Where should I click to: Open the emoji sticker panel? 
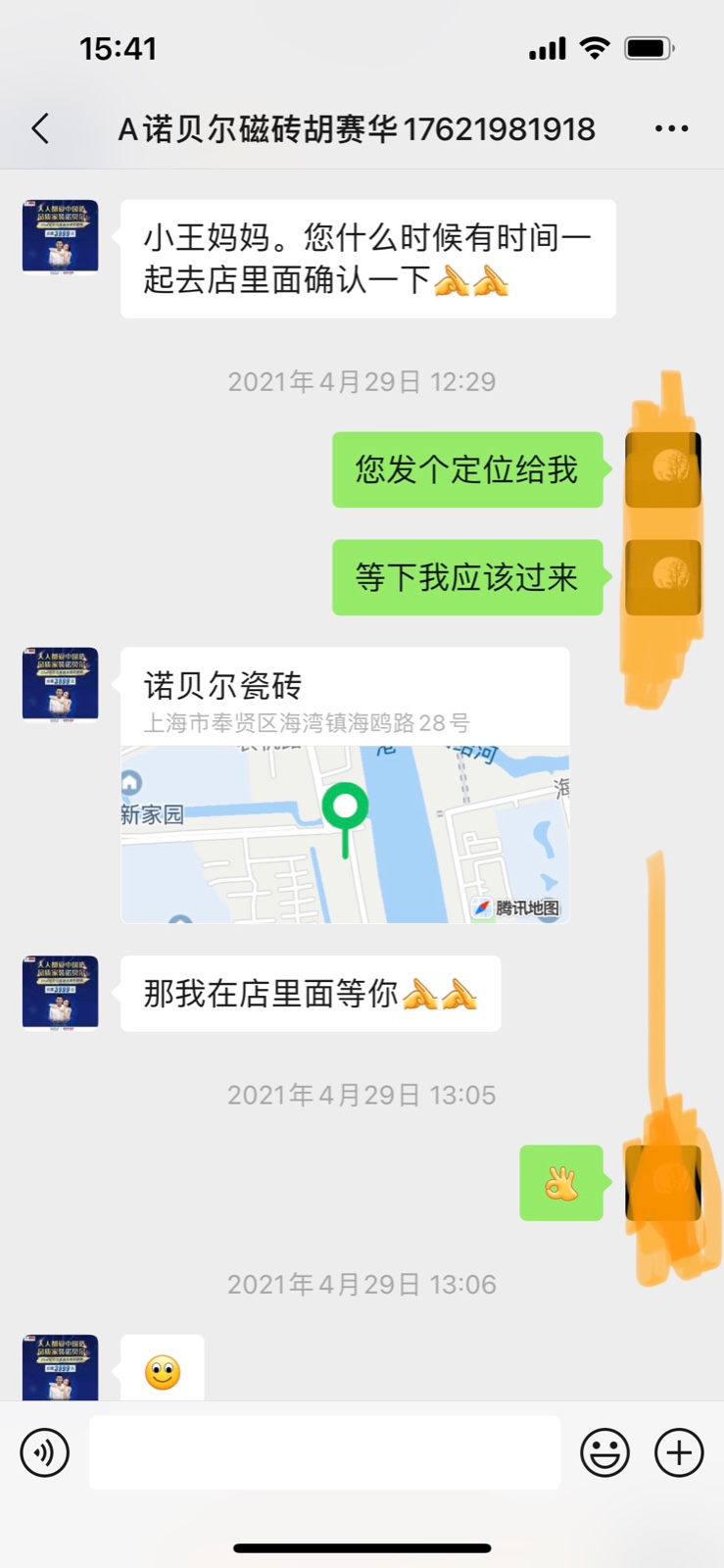(604, 1452)
